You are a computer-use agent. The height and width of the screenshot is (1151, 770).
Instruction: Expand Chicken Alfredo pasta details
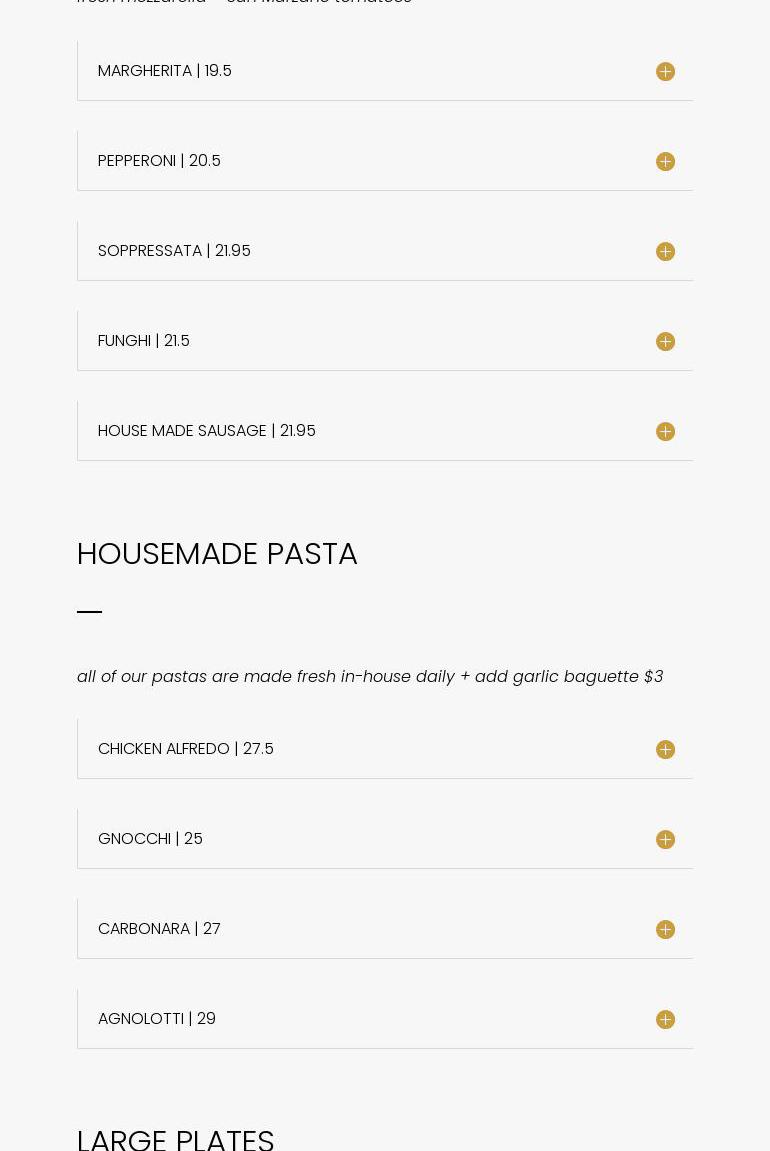click(x=665, y=750)
